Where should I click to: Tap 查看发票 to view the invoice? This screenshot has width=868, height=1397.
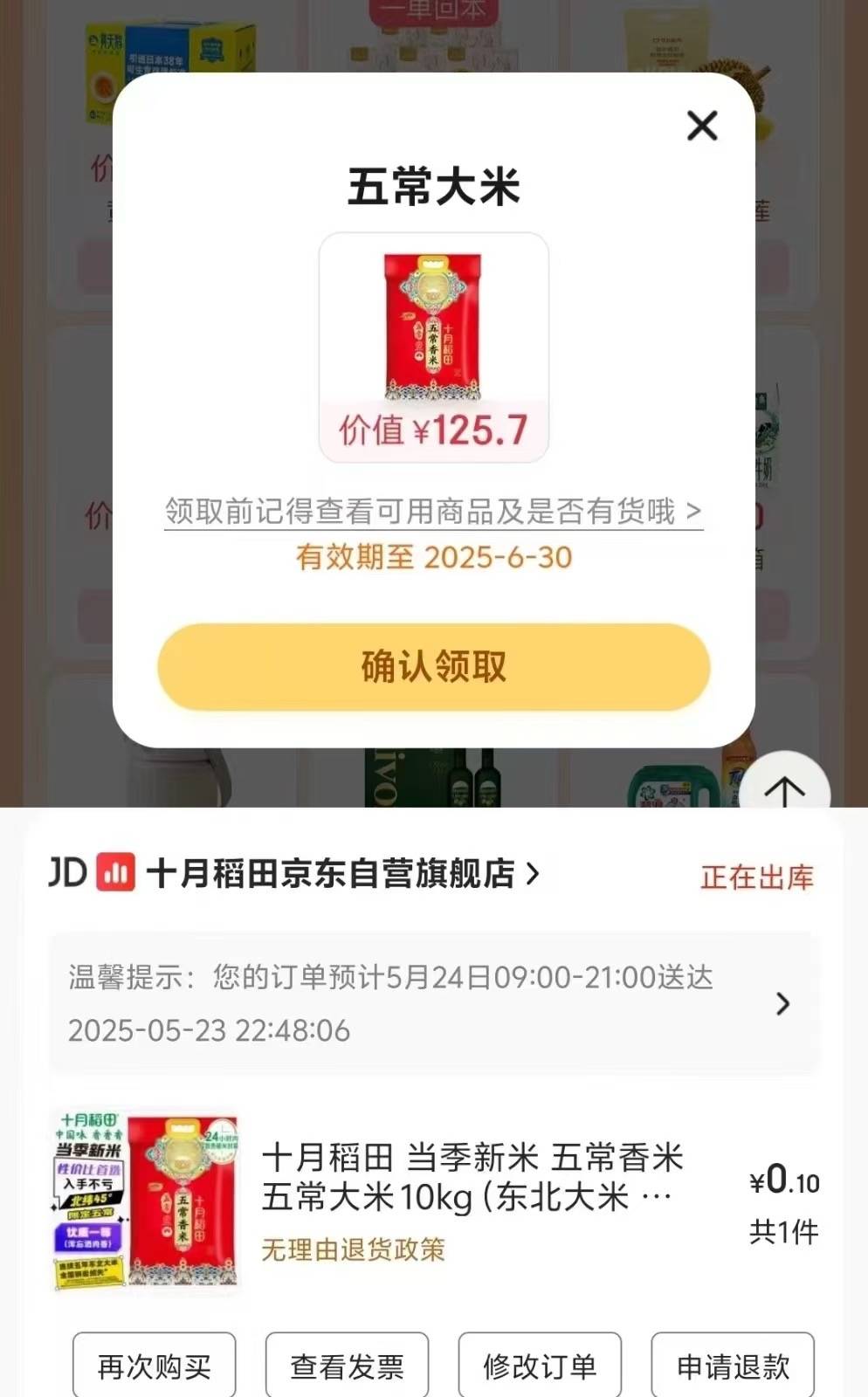[x=347, y=1366]
